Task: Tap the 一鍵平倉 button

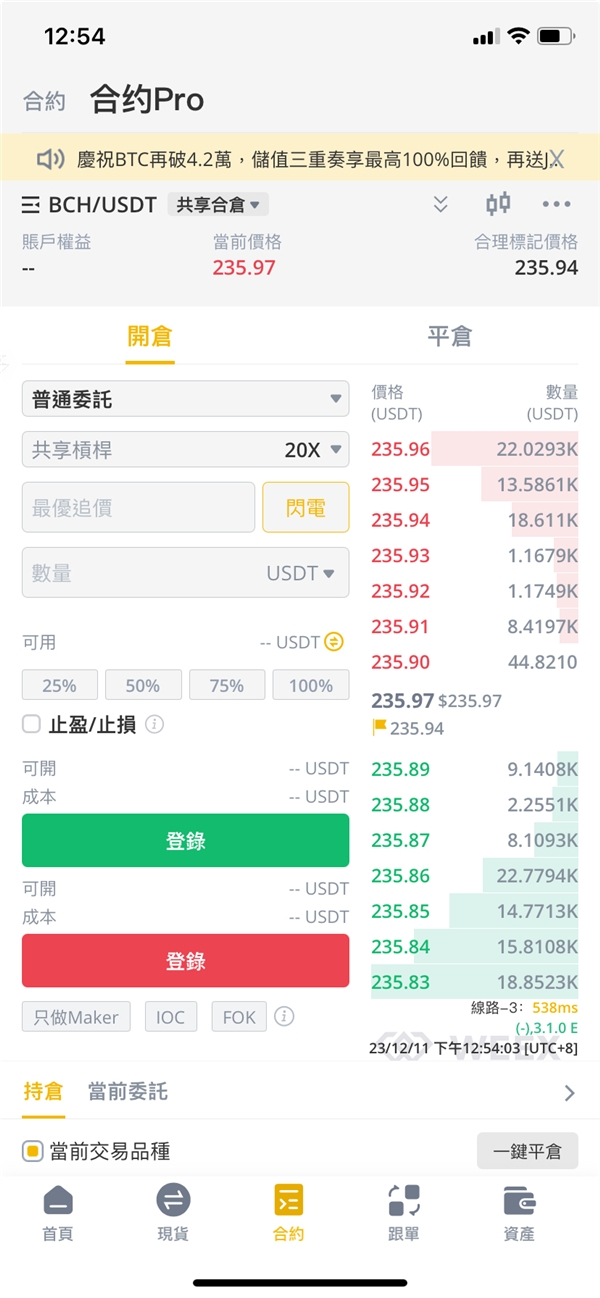Action: (527, 1151)
